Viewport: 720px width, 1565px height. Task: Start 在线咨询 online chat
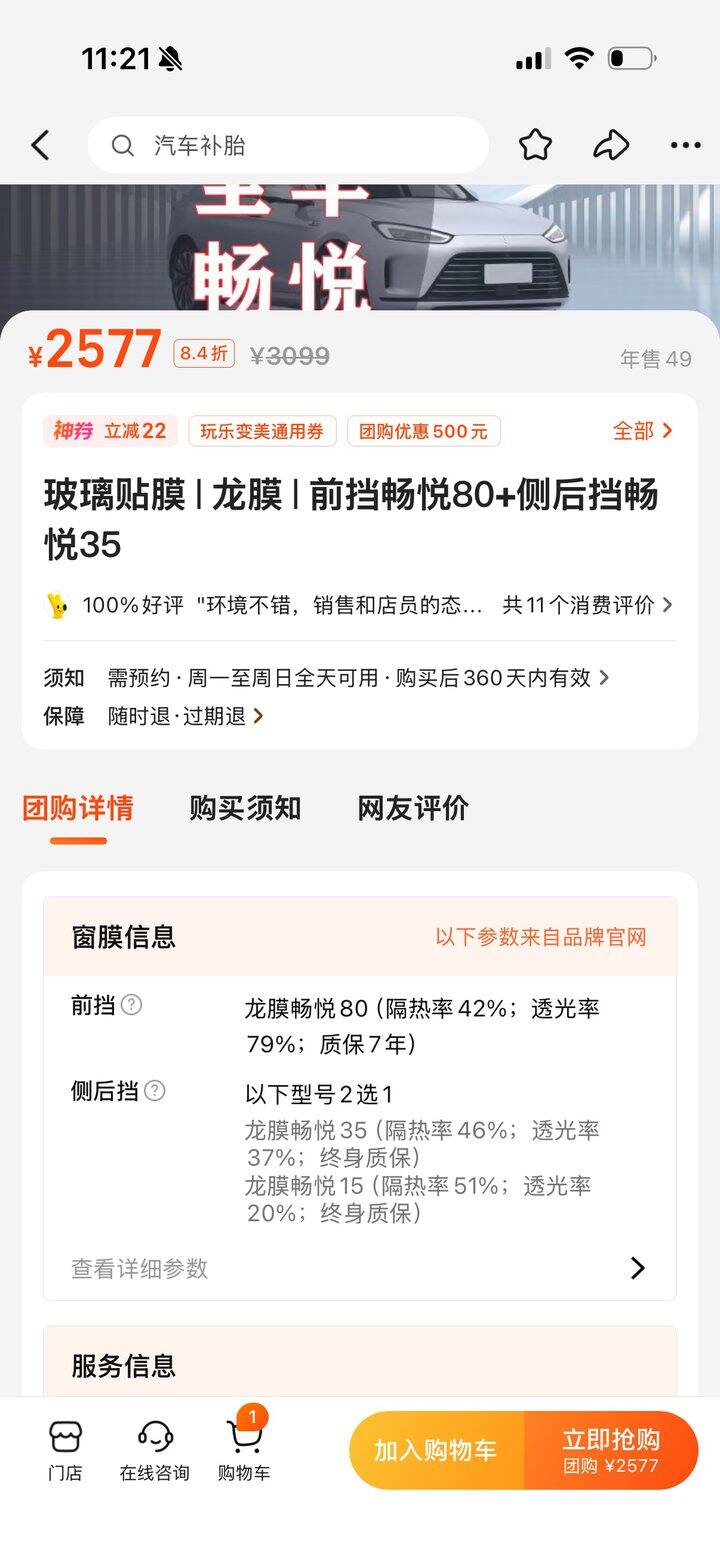152,1450
